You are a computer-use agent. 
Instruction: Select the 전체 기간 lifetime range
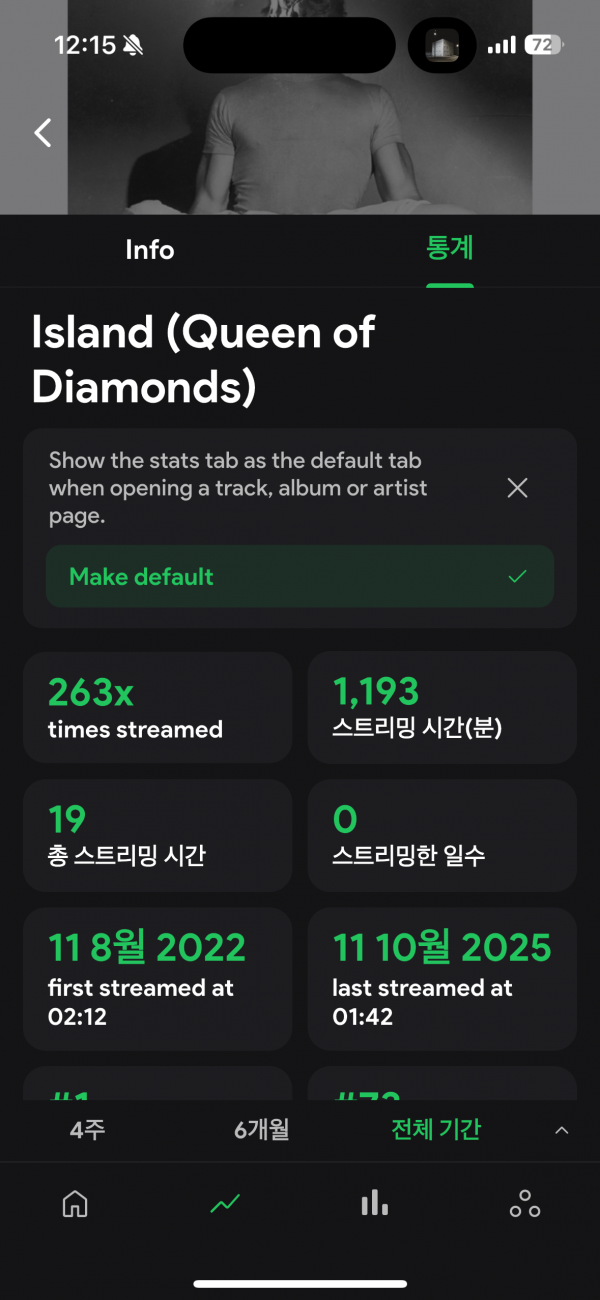436,1130
